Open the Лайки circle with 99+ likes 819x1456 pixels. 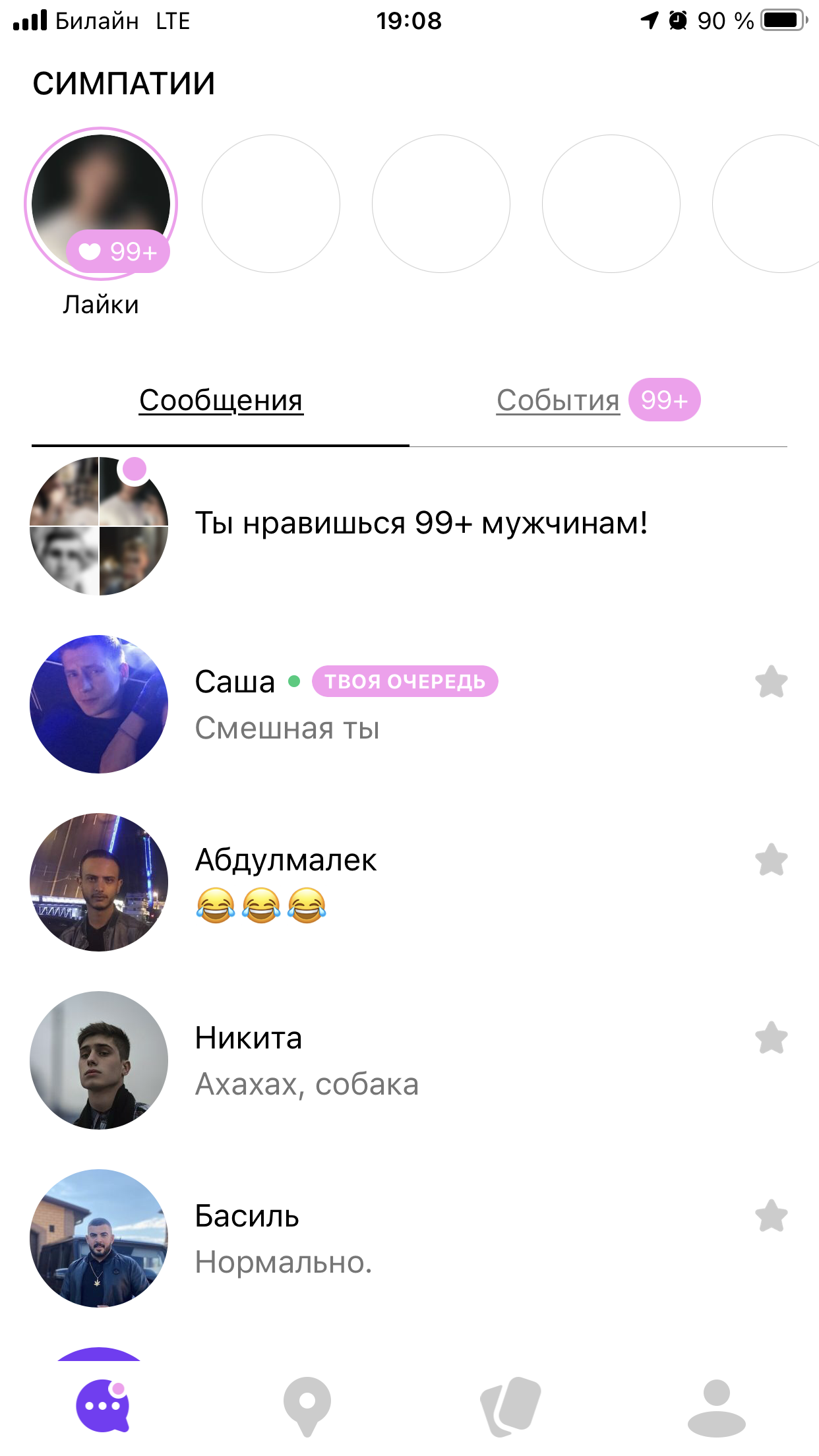point(100,204)
